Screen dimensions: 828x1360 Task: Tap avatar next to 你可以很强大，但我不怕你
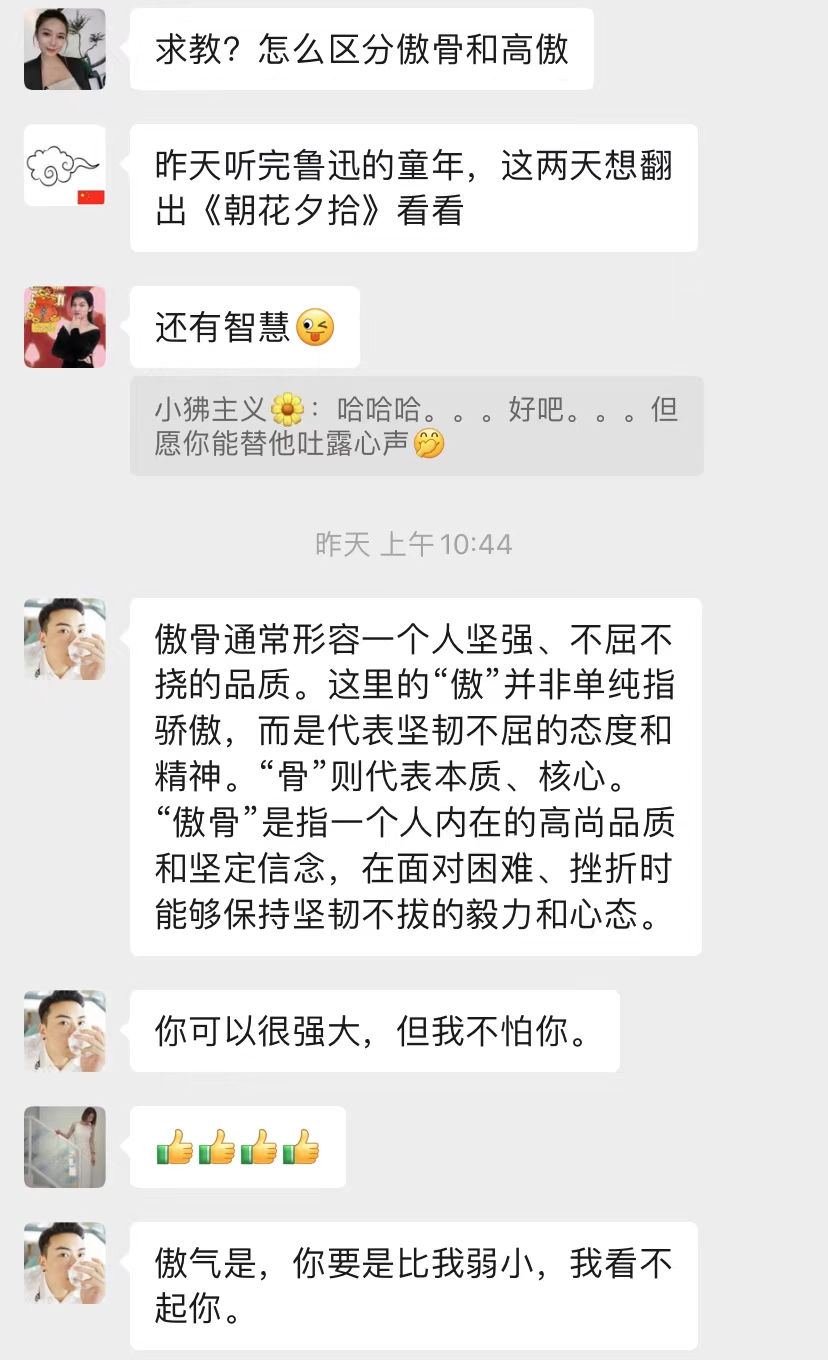point(65,1031)
